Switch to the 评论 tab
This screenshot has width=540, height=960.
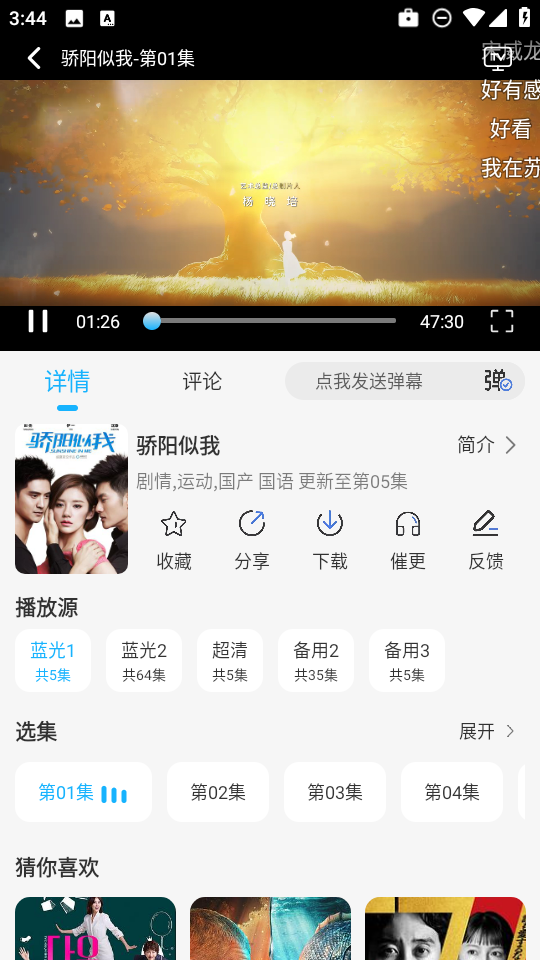(x=202, y=381)
